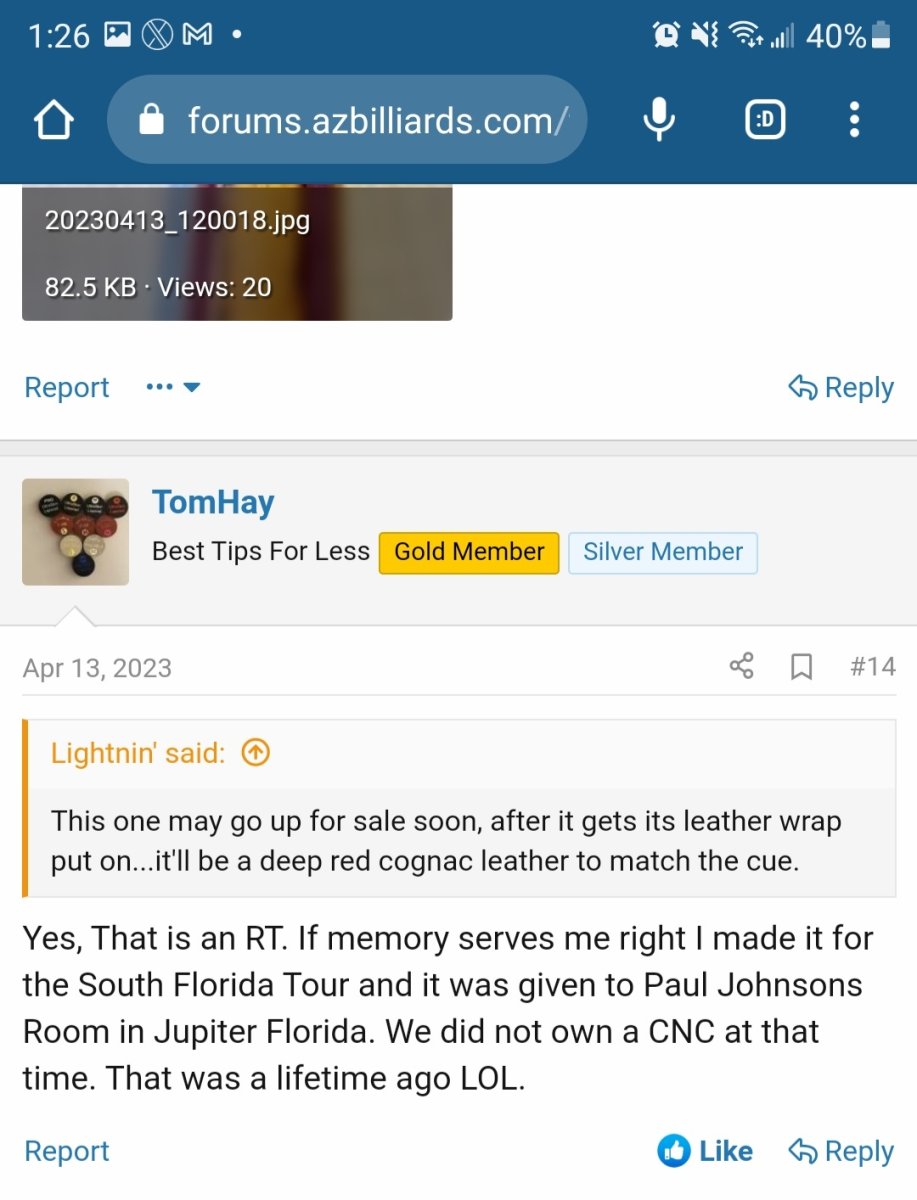Like TomHay's post
The image size is (917, 1200).
(x=705, y=1151)
